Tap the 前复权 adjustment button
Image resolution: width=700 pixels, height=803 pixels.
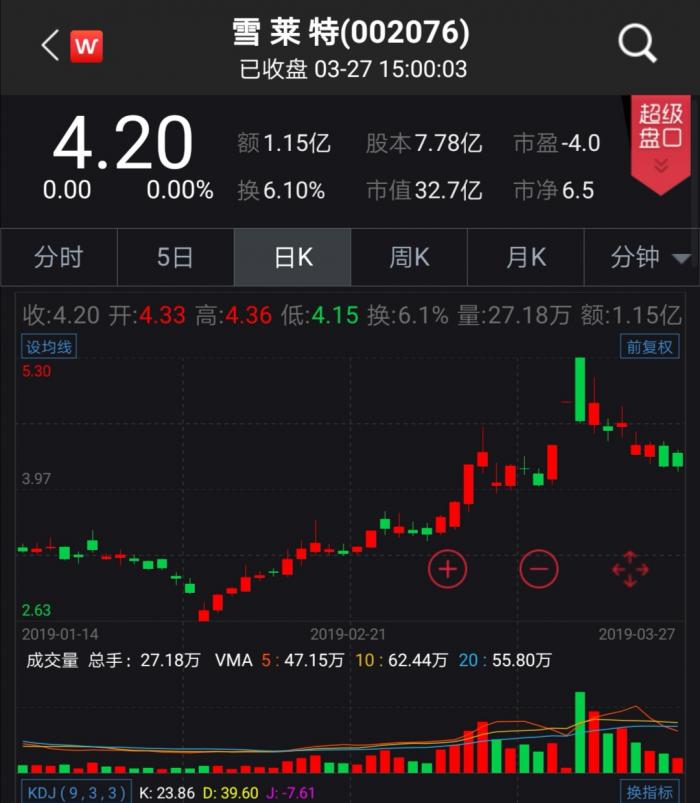[x=650, y=347]
